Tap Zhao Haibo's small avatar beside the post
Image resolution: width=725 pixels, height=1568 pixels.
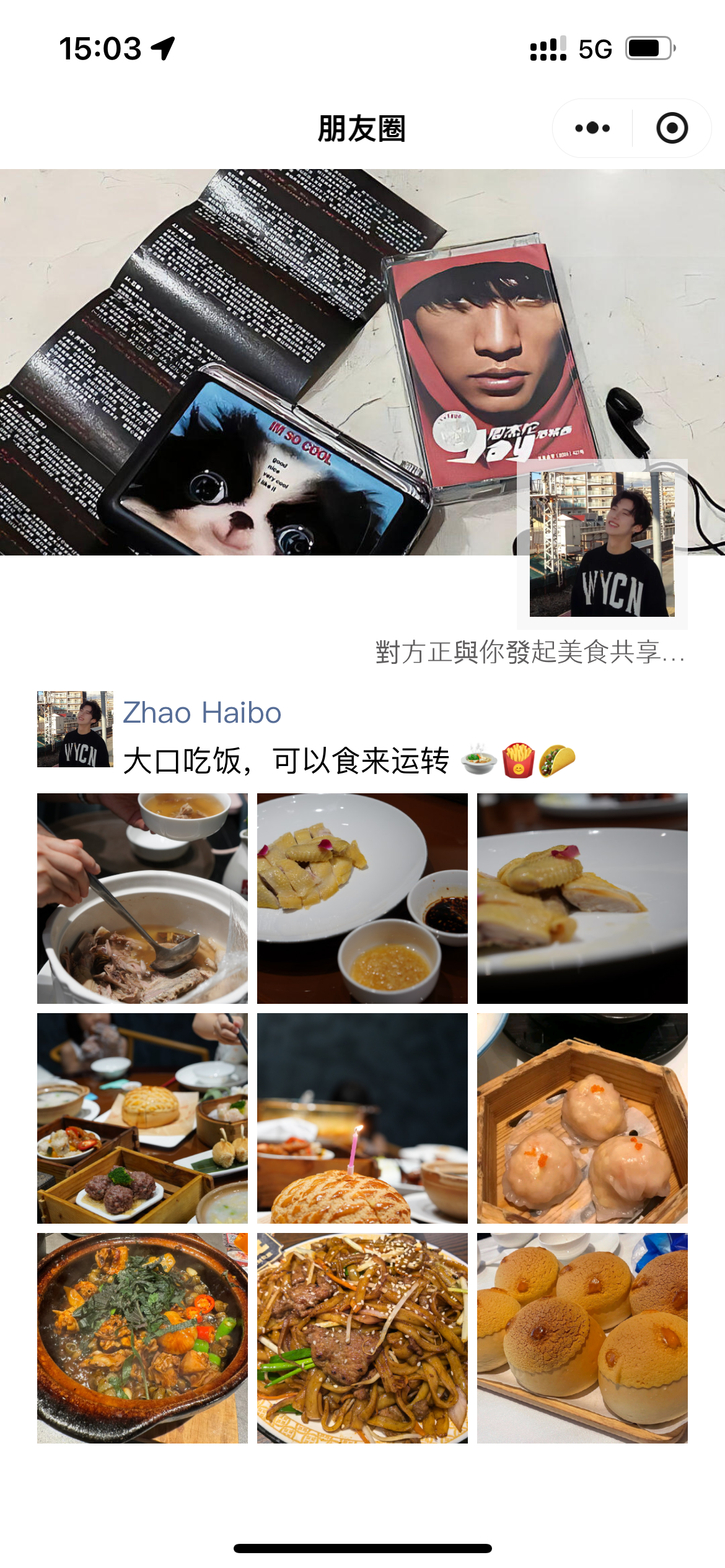[75, 729]
